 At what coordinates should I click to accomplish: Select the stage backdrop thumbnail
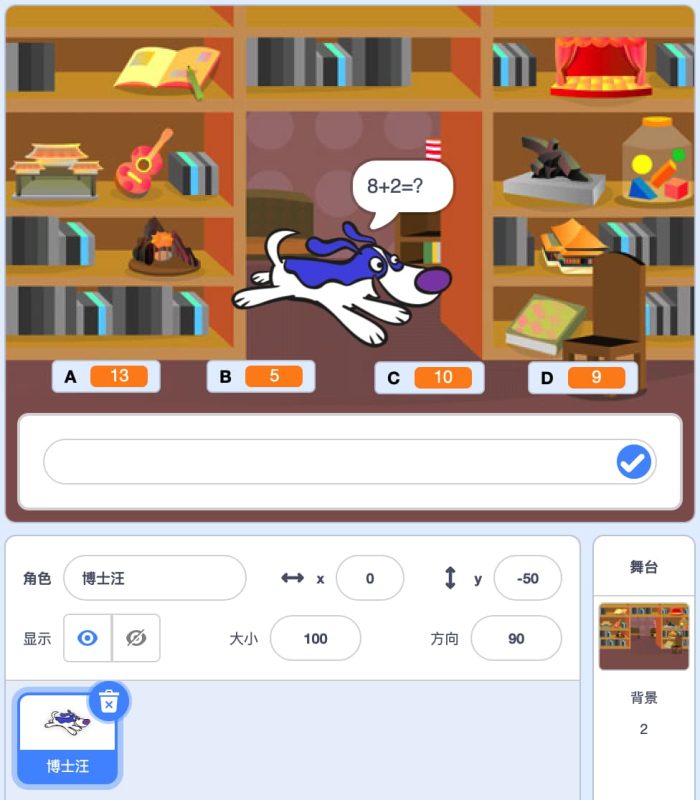pyautogui.click(x=644, y=635)
